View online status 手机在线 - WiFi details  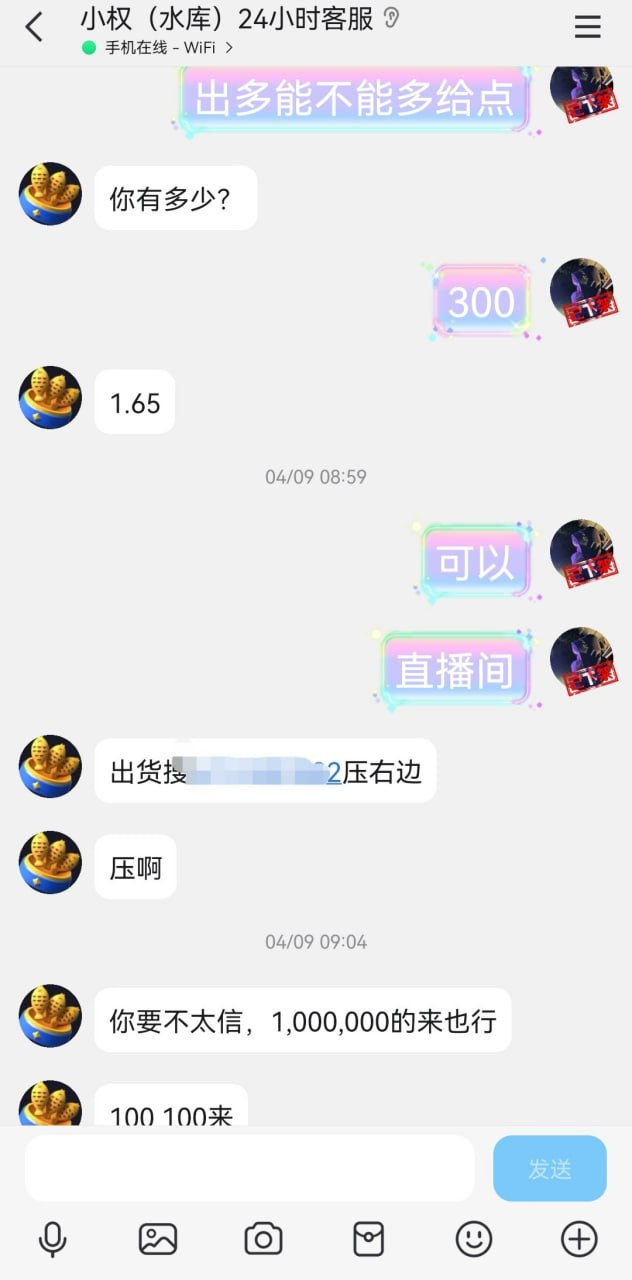[158, 47]
